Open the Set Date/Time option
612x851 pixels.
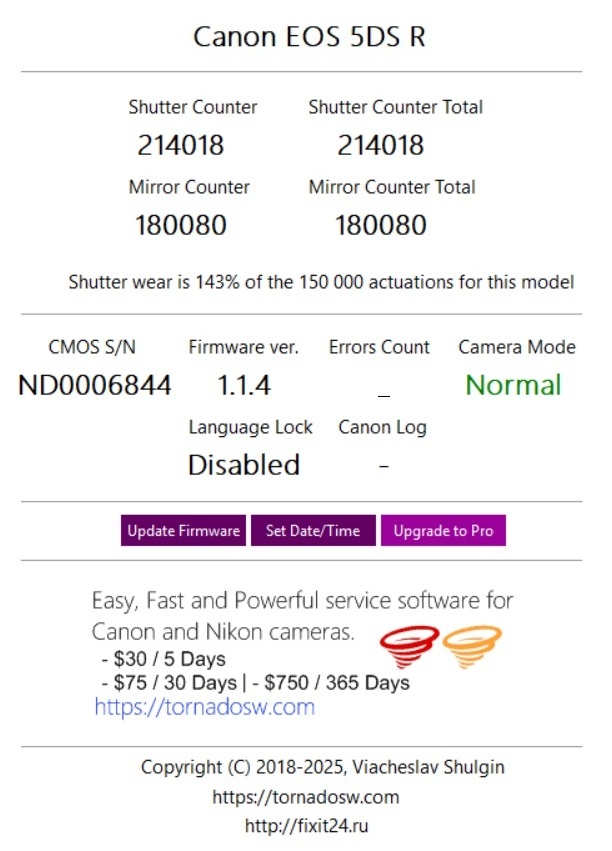(x=313, y=531)
